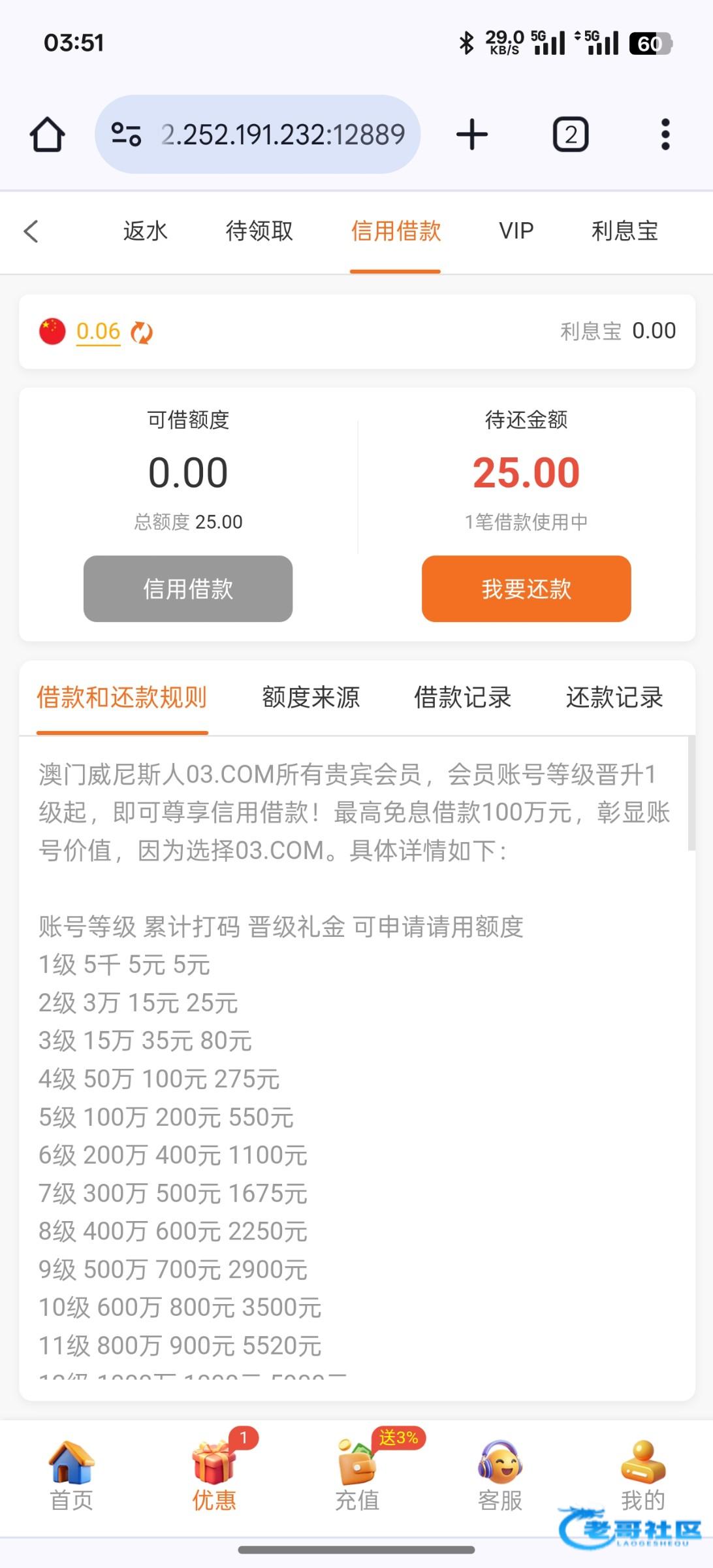713x1568 pixels.
Task: Tap the orange 我要还款 button
Action: coord(526,589)
